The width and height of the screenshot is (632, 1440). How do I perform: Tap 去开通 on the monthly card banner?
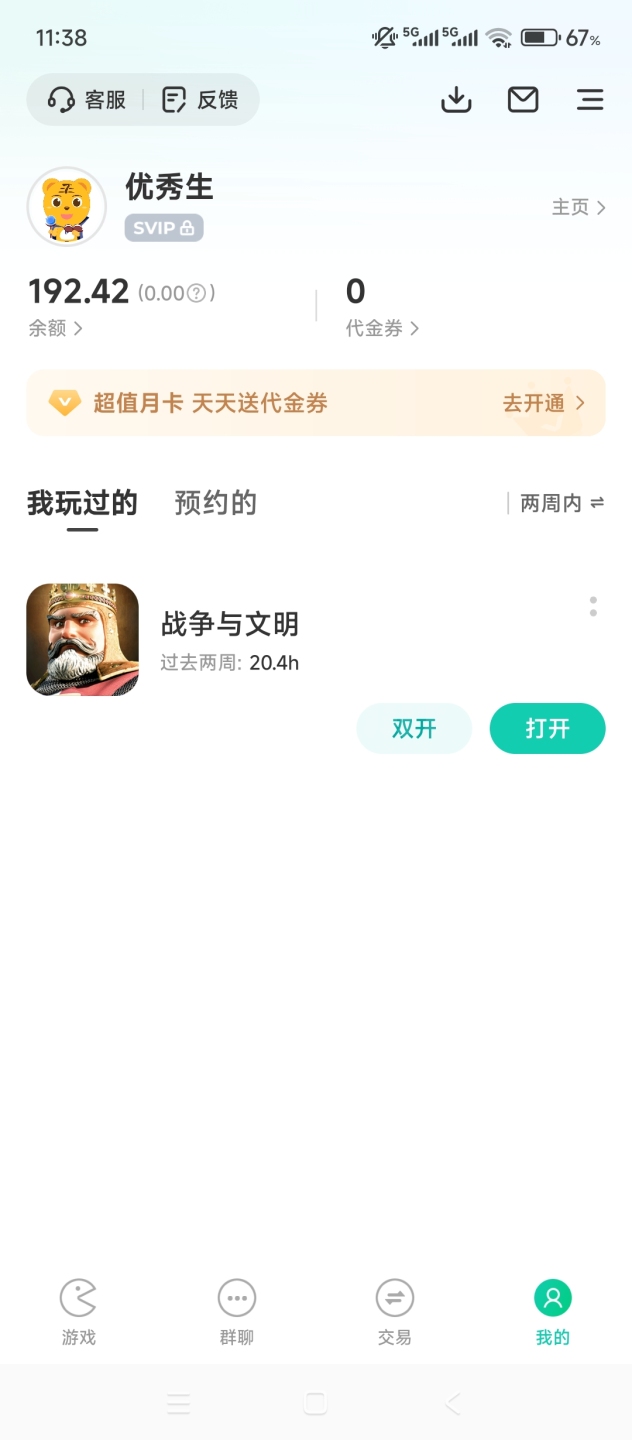[543, 403]
